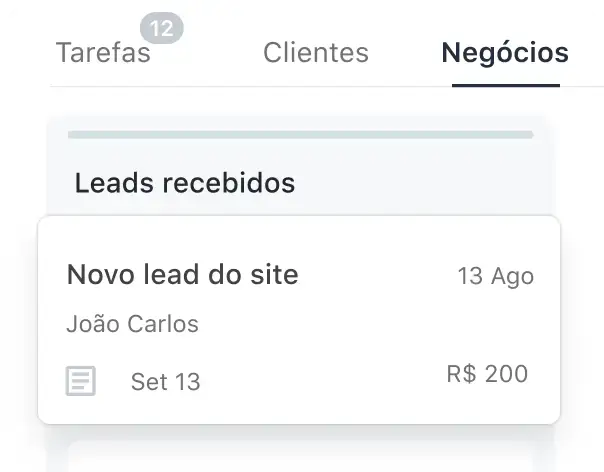The height and width of the screenshot is (472, 604).
Task: Open the Clientes tab
Action: point(315,53)
